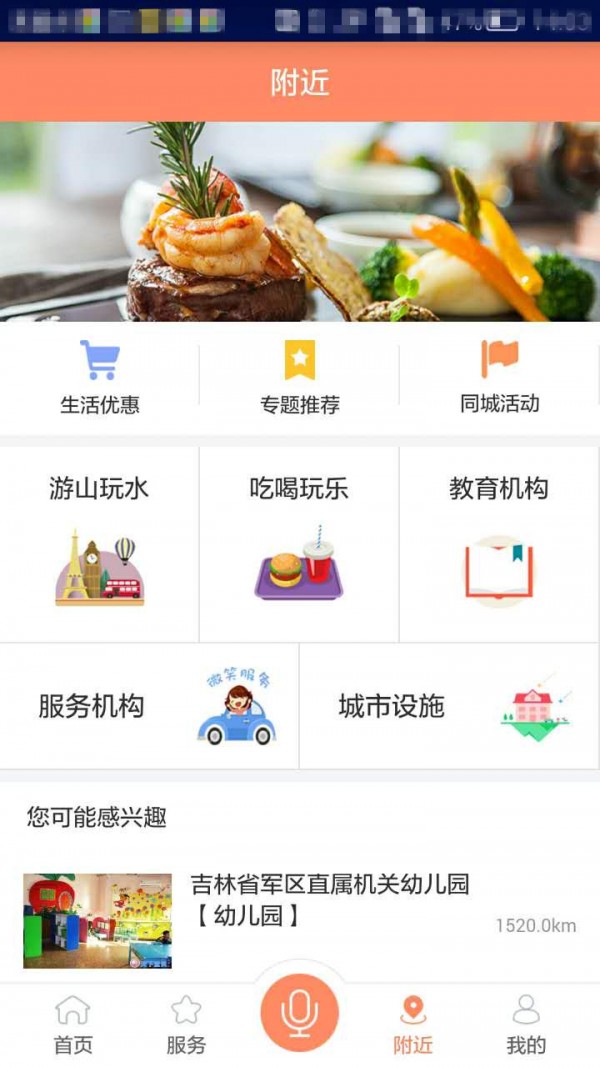
Task: Switch to the 首页 tab
Action: (73, 1025)
